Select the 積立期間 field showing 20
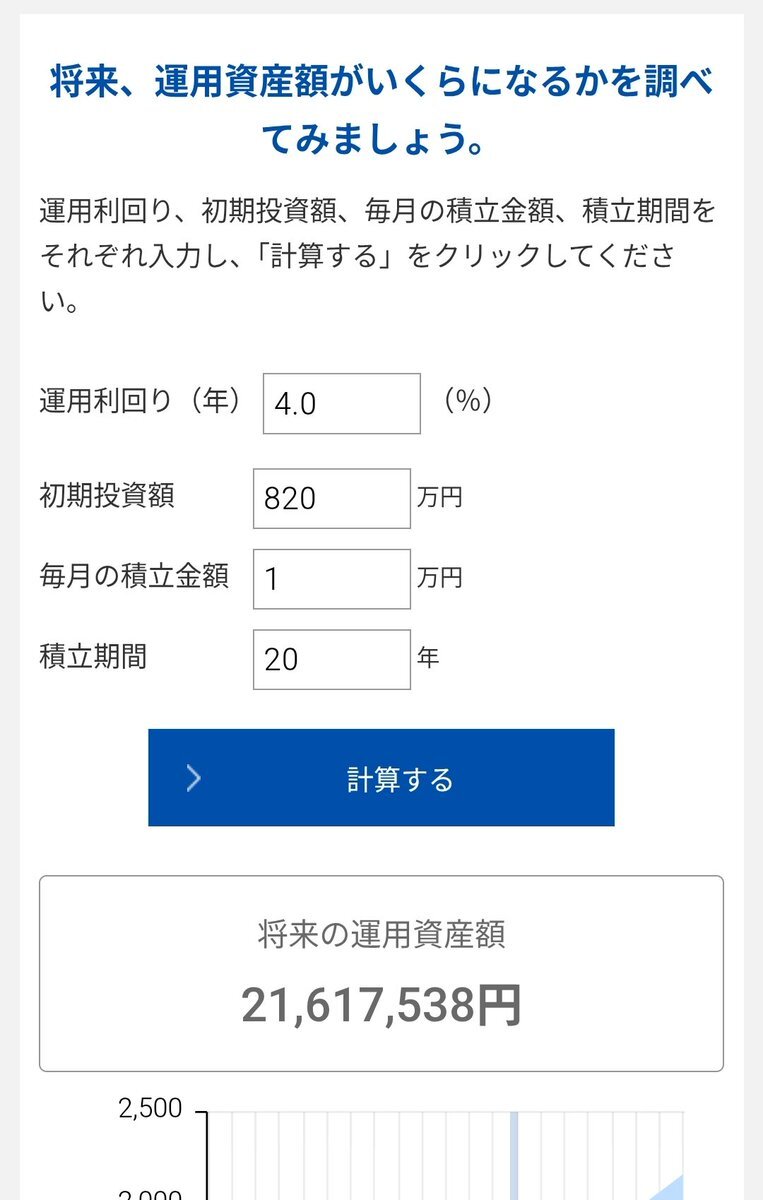The width and height of the screenshot is (763, 1200). (x=331, y=658)
